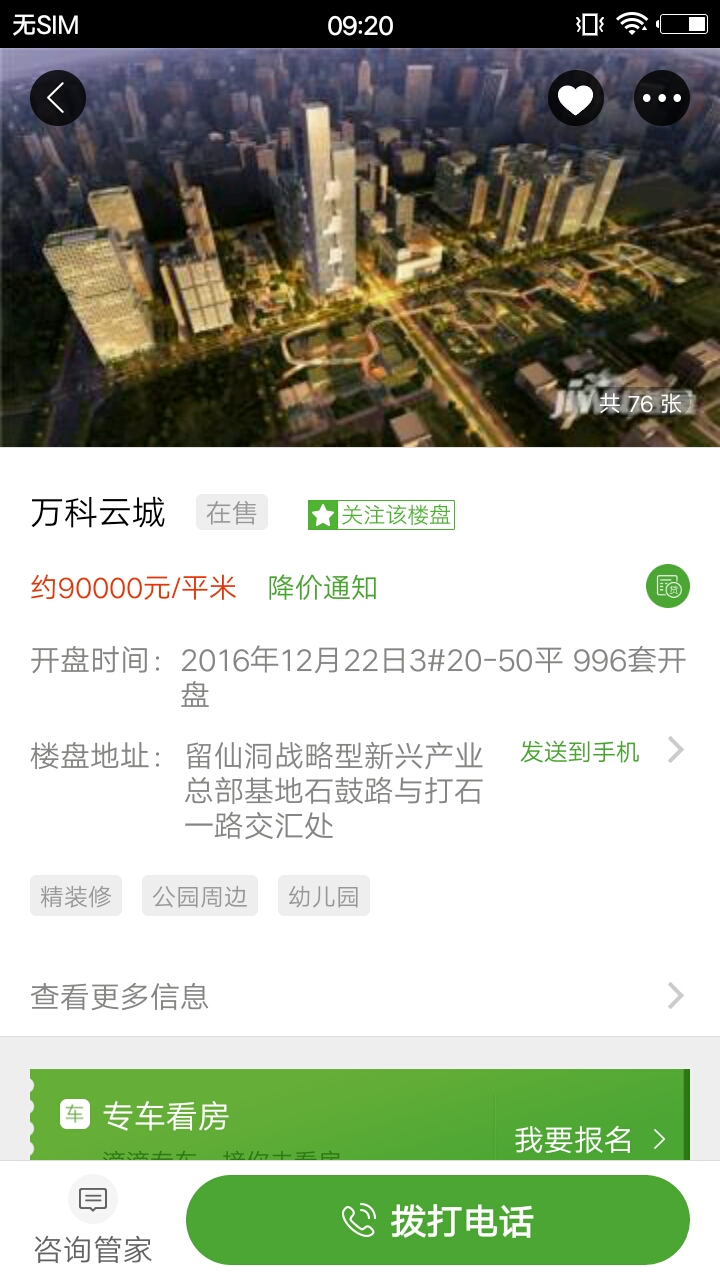720x1280 pixels.
Task: Tap the chat bubble icon above 咨询管家
Action: pos(93,1199)
